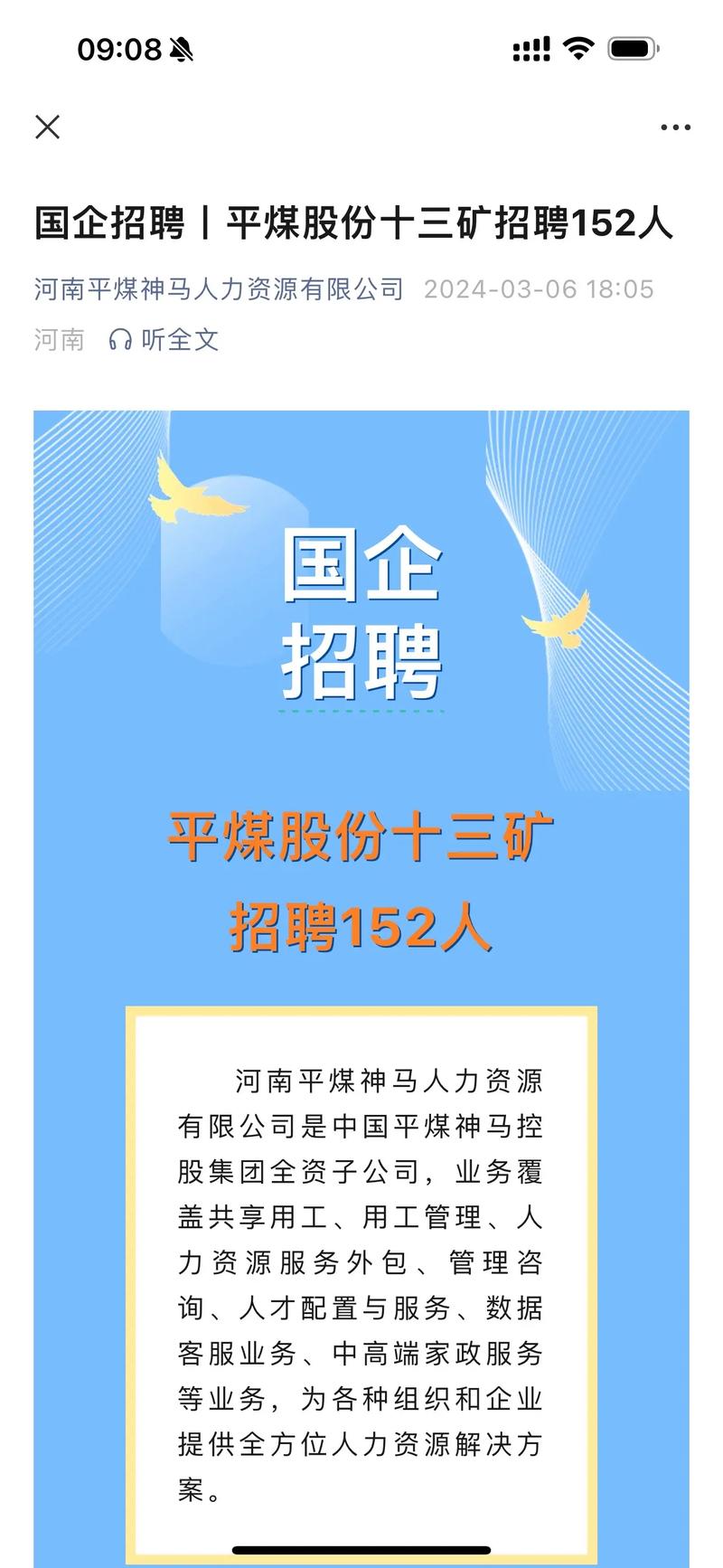Open the three-dot overflow menu
This screenshot has width=723, height=1568.
click(x=675, y=128)
